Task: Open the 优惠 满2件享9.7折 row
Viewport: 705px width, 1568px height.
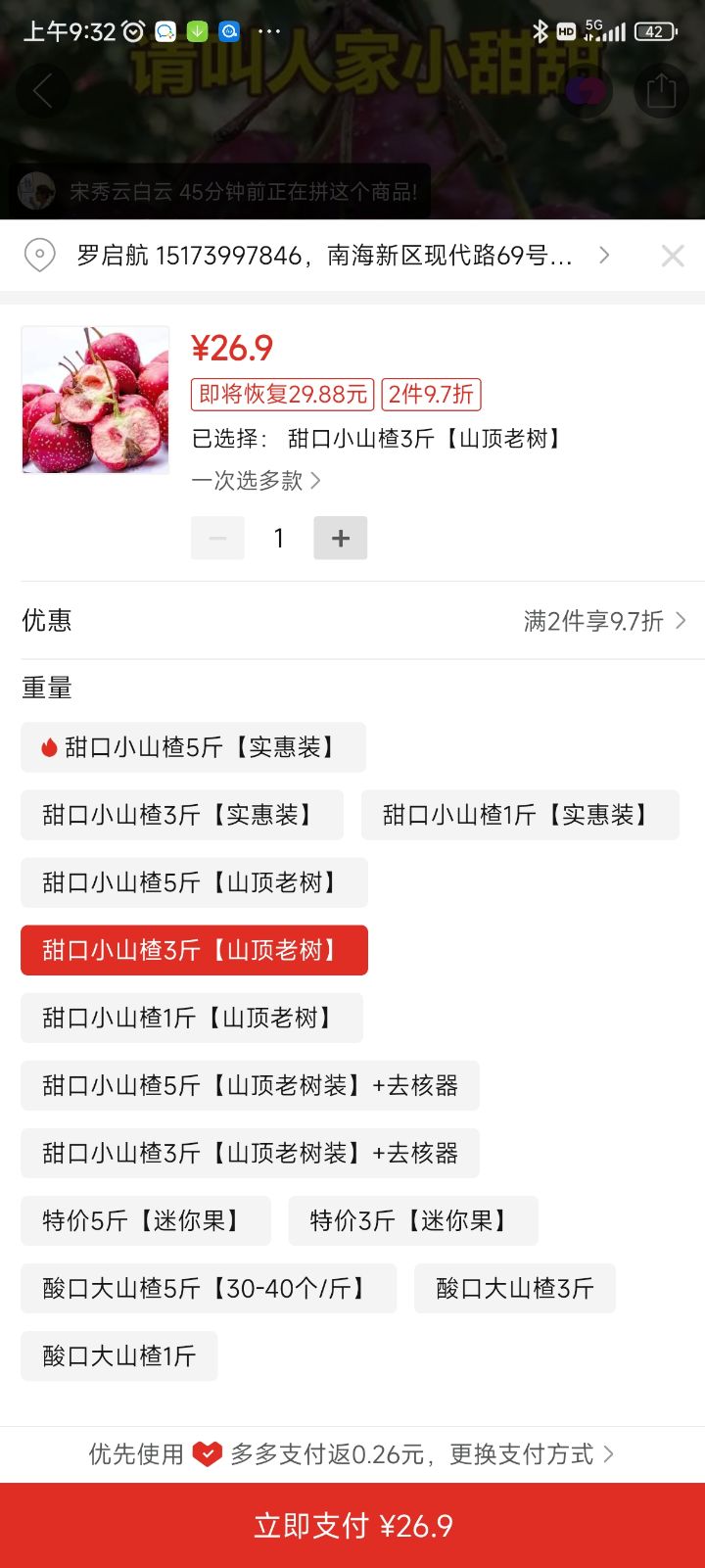Action: tap(352, 620)
